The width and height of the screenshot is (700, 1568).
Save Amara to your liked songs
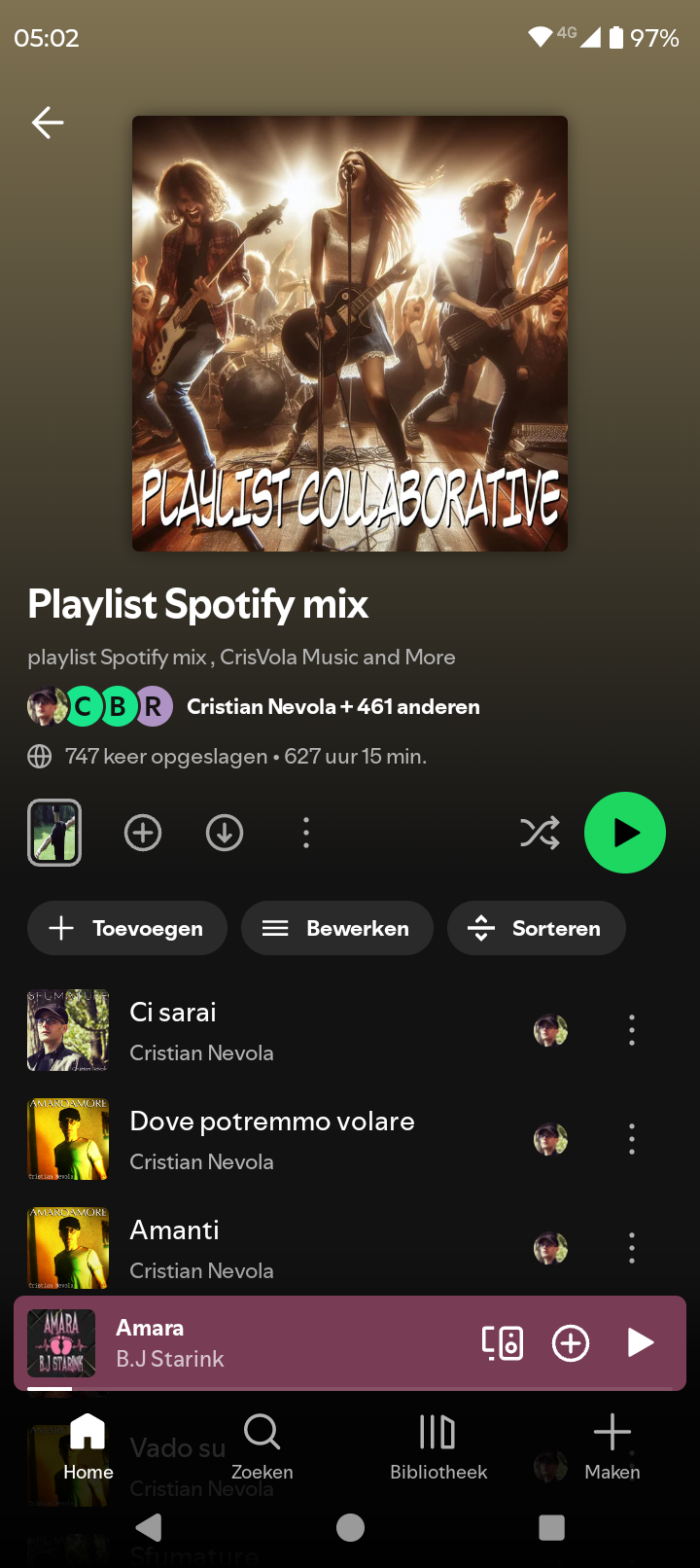571,1342
